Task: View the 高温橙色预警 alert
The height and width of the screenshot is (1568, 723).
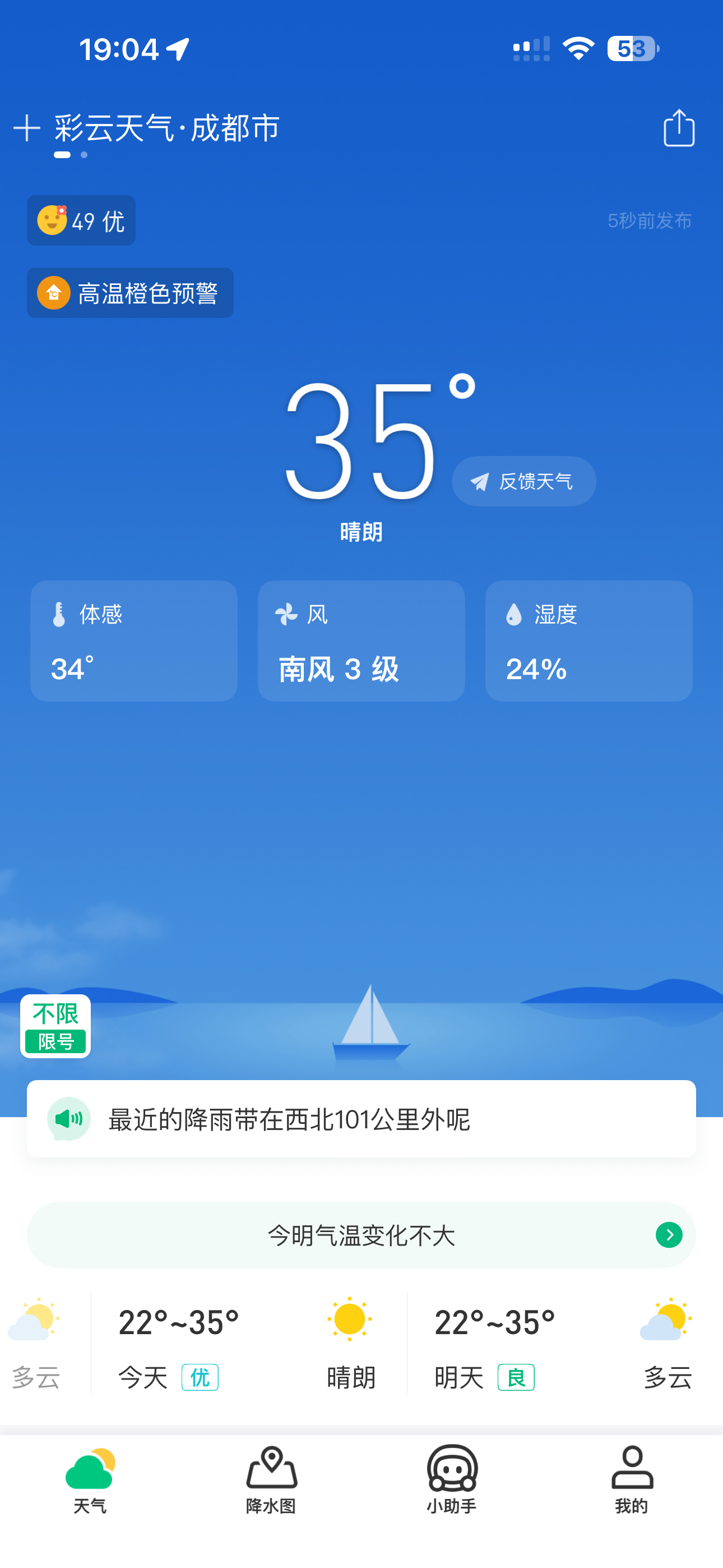Action: click(x=130, y=293)
